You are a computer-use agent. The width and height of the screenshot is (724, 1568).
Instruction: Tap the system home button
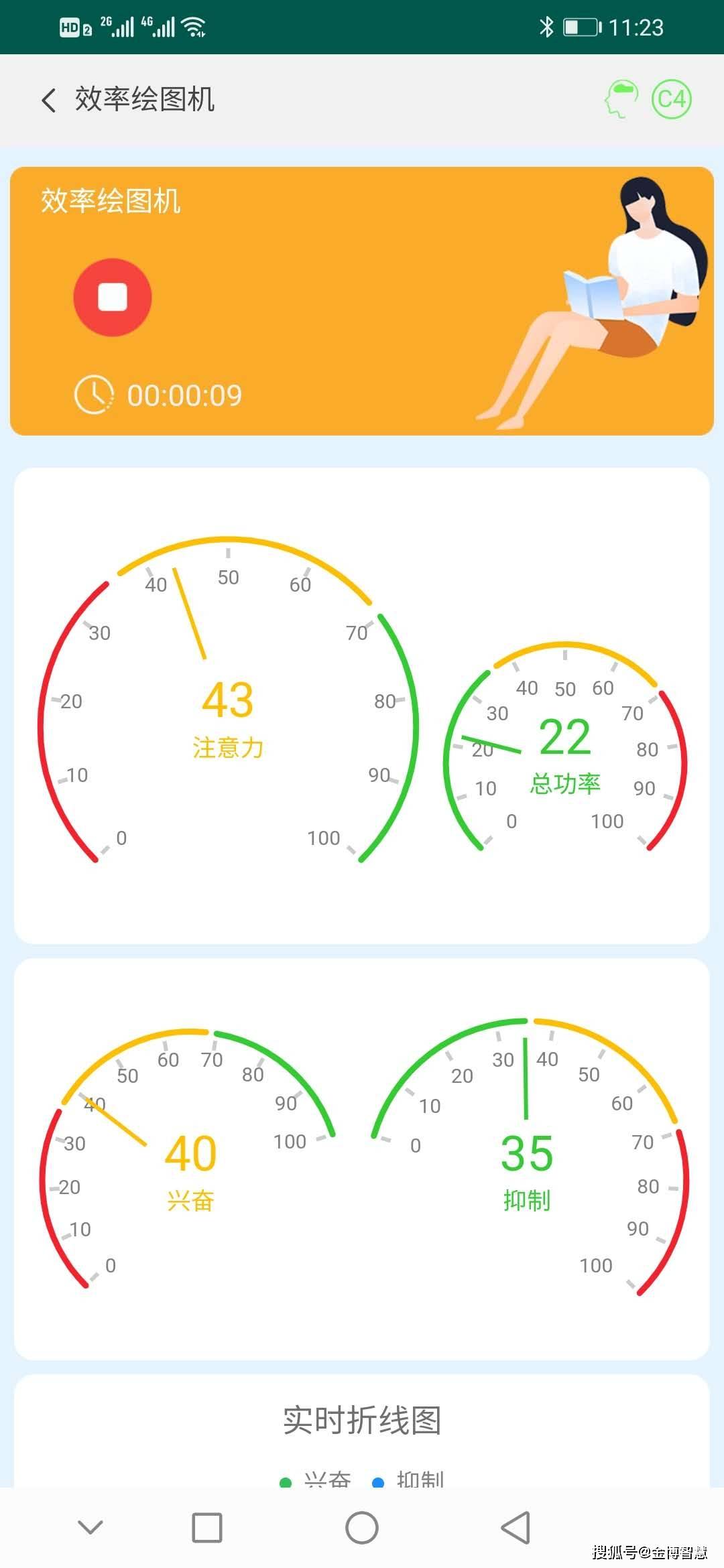pos(362,1527)
